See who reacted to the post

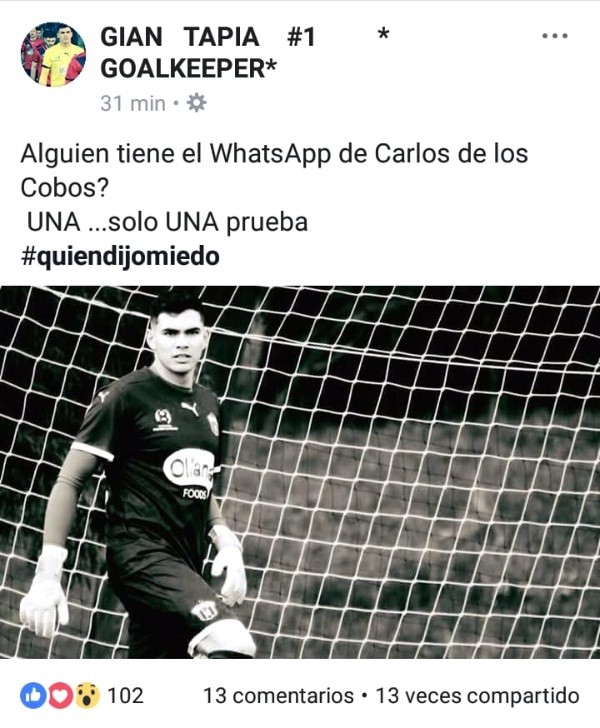[82, 695]
